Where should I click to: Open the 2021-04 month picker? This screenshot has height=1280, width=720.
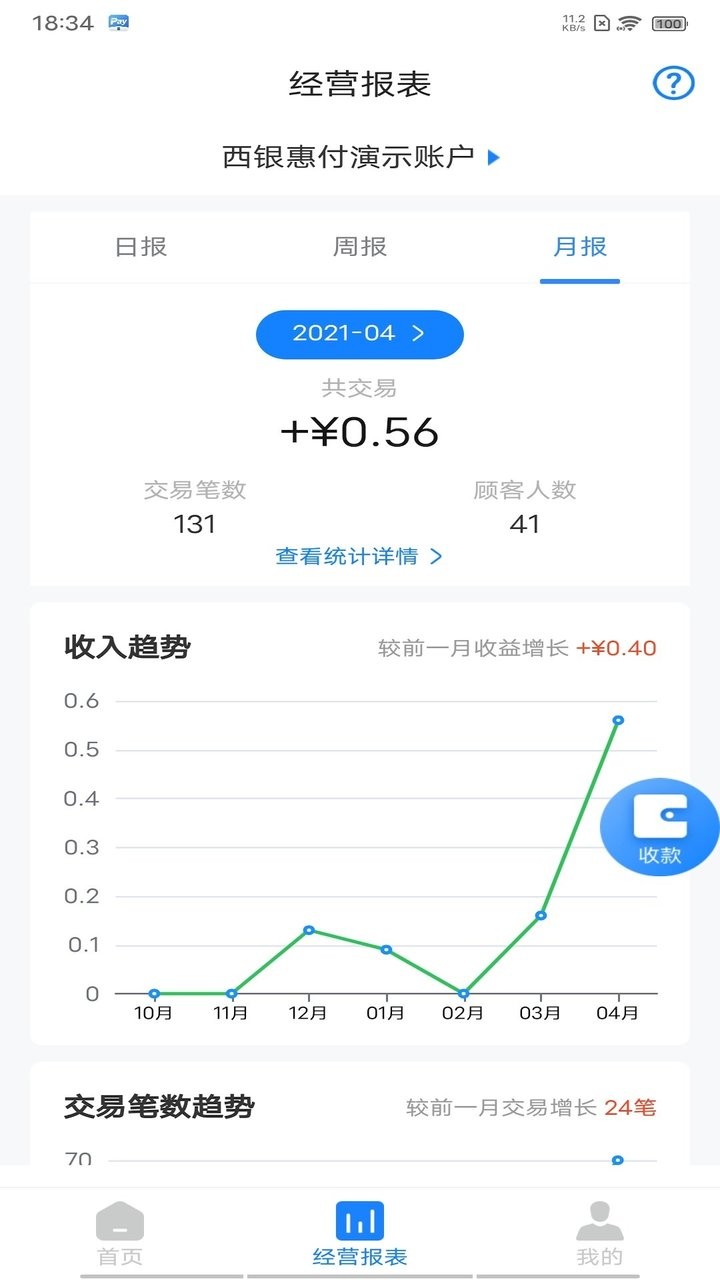pos(360,334)
